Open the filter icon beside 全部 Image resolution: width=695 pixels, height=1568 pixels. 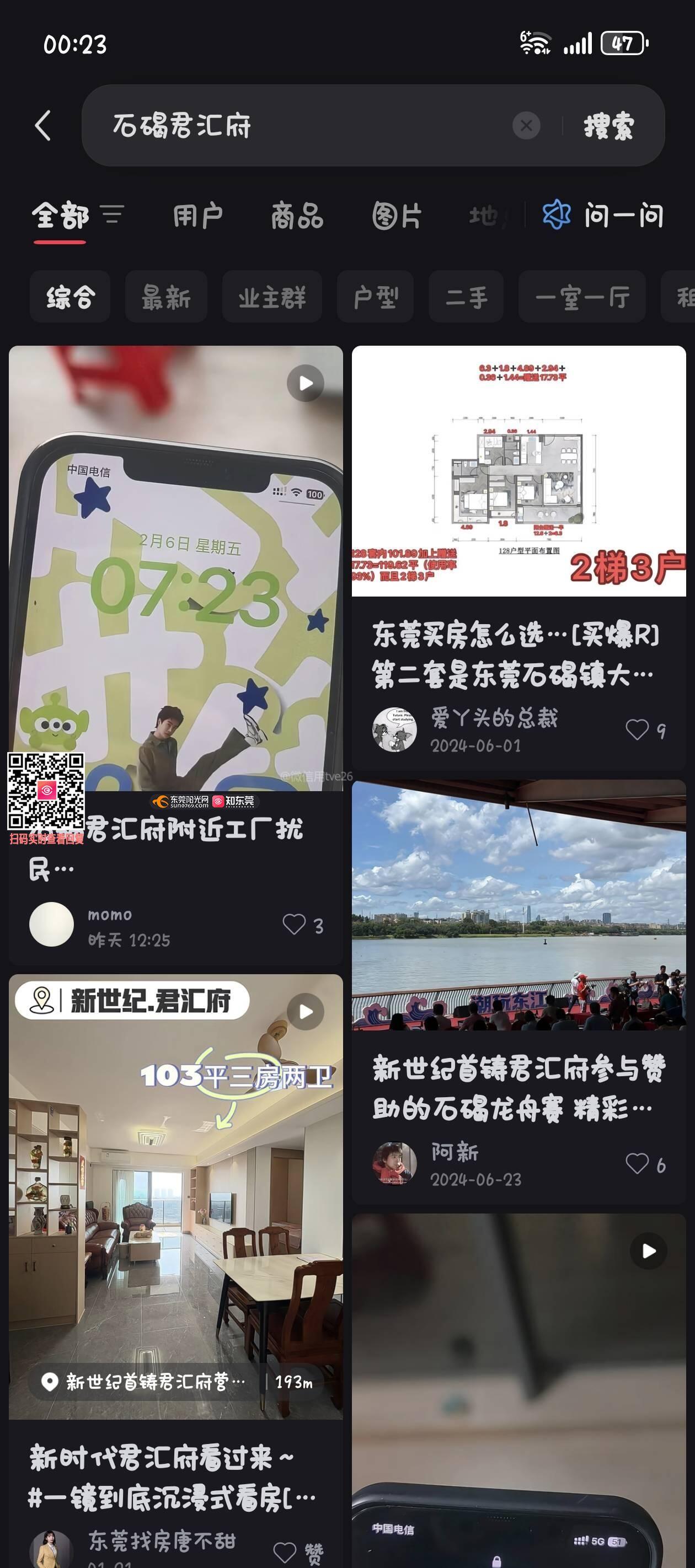pyautogui.click(x=113, y=215)
